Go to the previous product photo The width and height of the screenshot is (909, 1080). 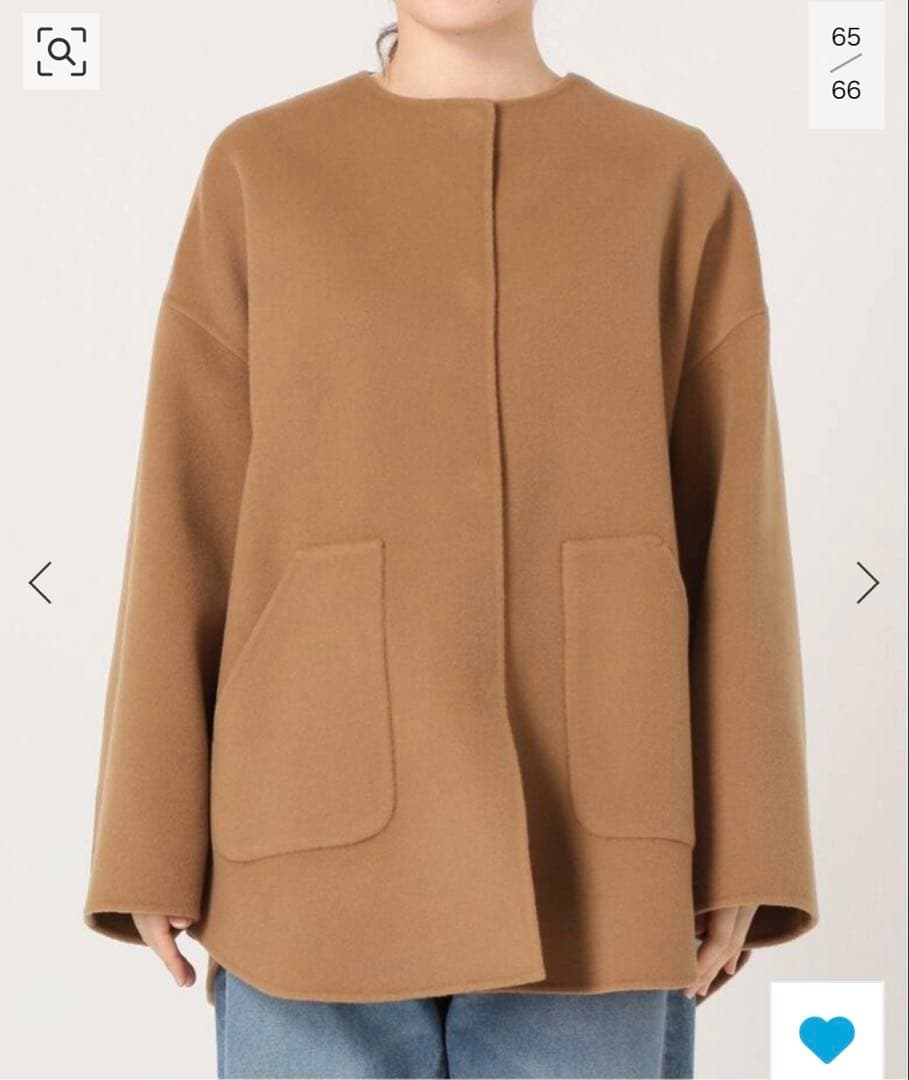click(x=40, y=583)
